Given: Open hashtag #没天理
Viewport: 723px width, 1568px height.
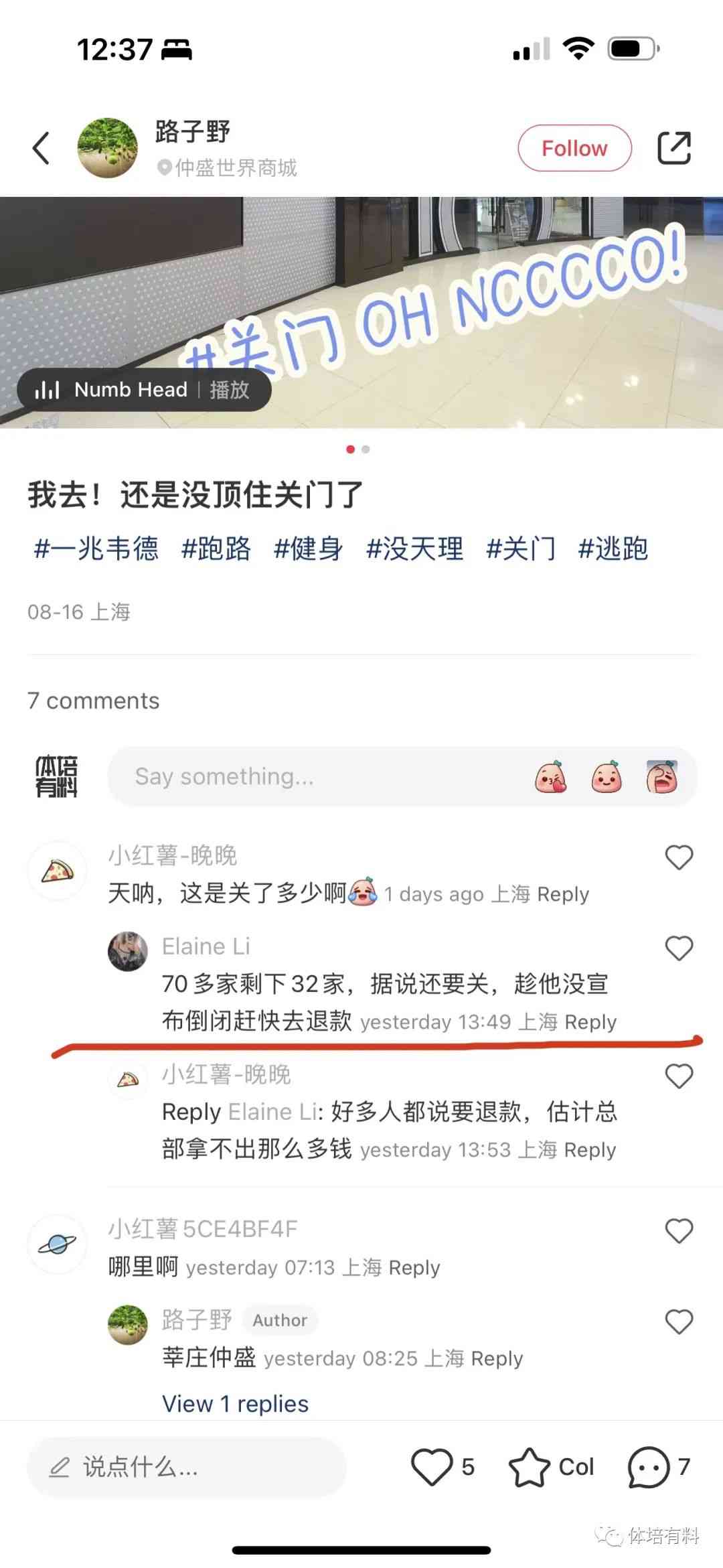Looking at the screenshot, I should (414, 549).
